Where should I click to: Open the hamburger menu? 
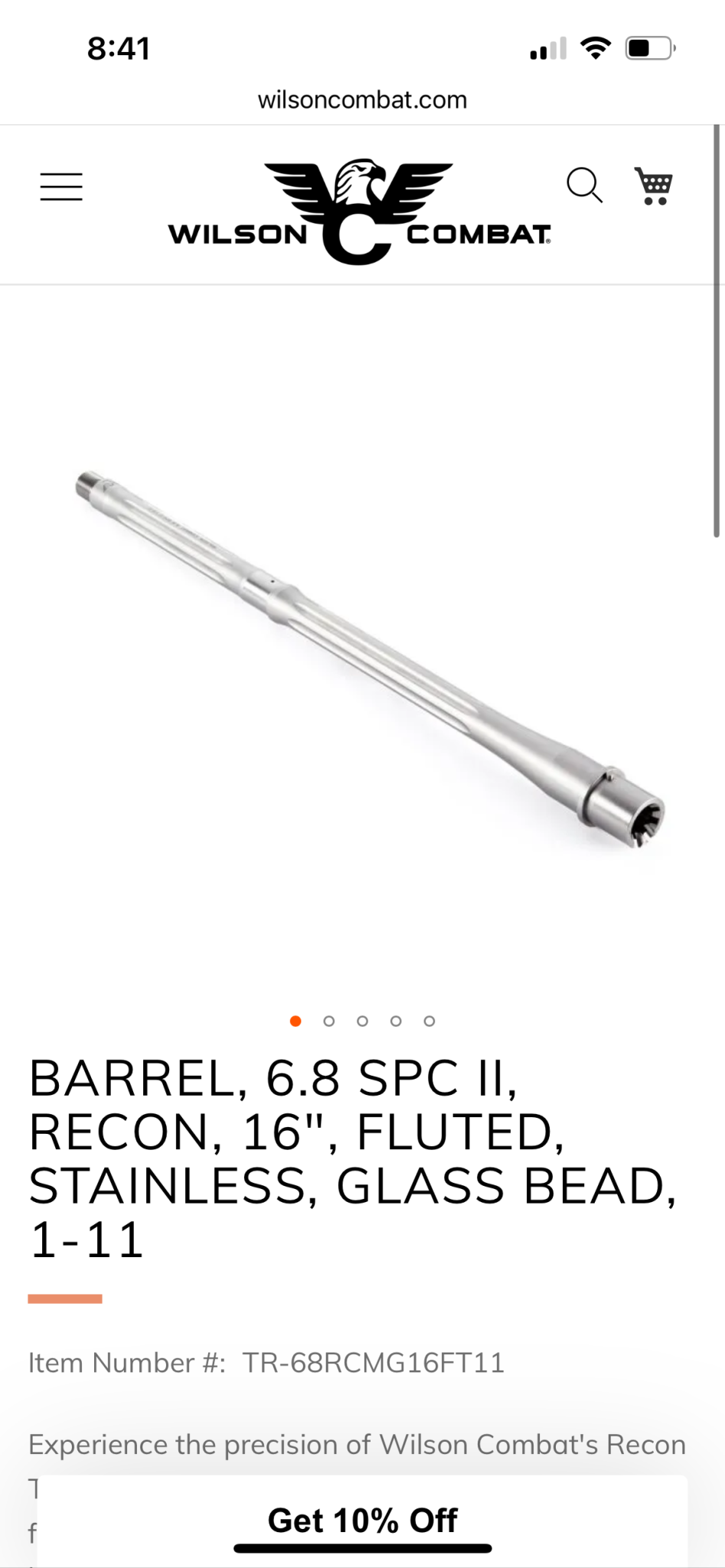tap(61, 187)
